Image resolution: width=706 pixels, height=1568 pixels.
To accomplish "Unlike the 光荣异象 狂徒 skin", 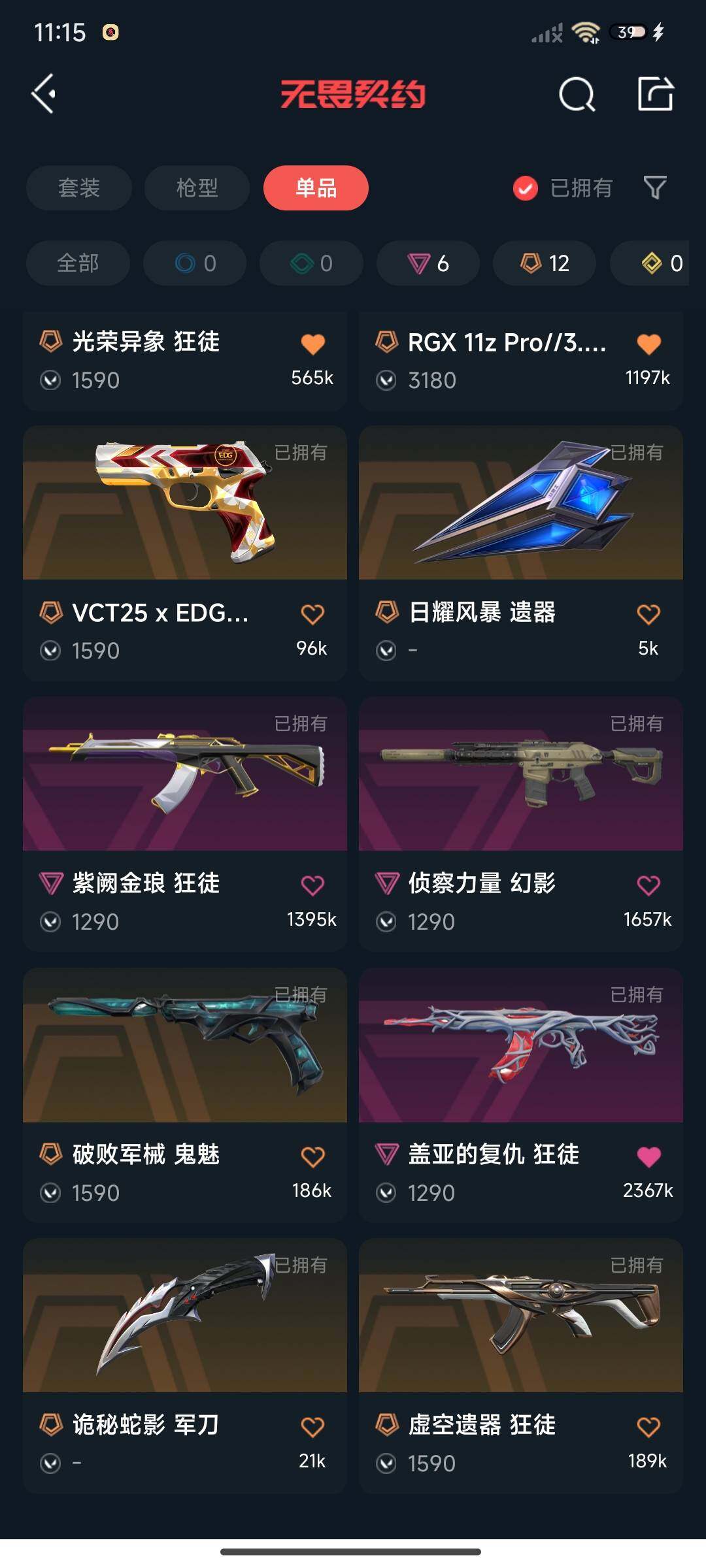I will [x=312, y=344].
